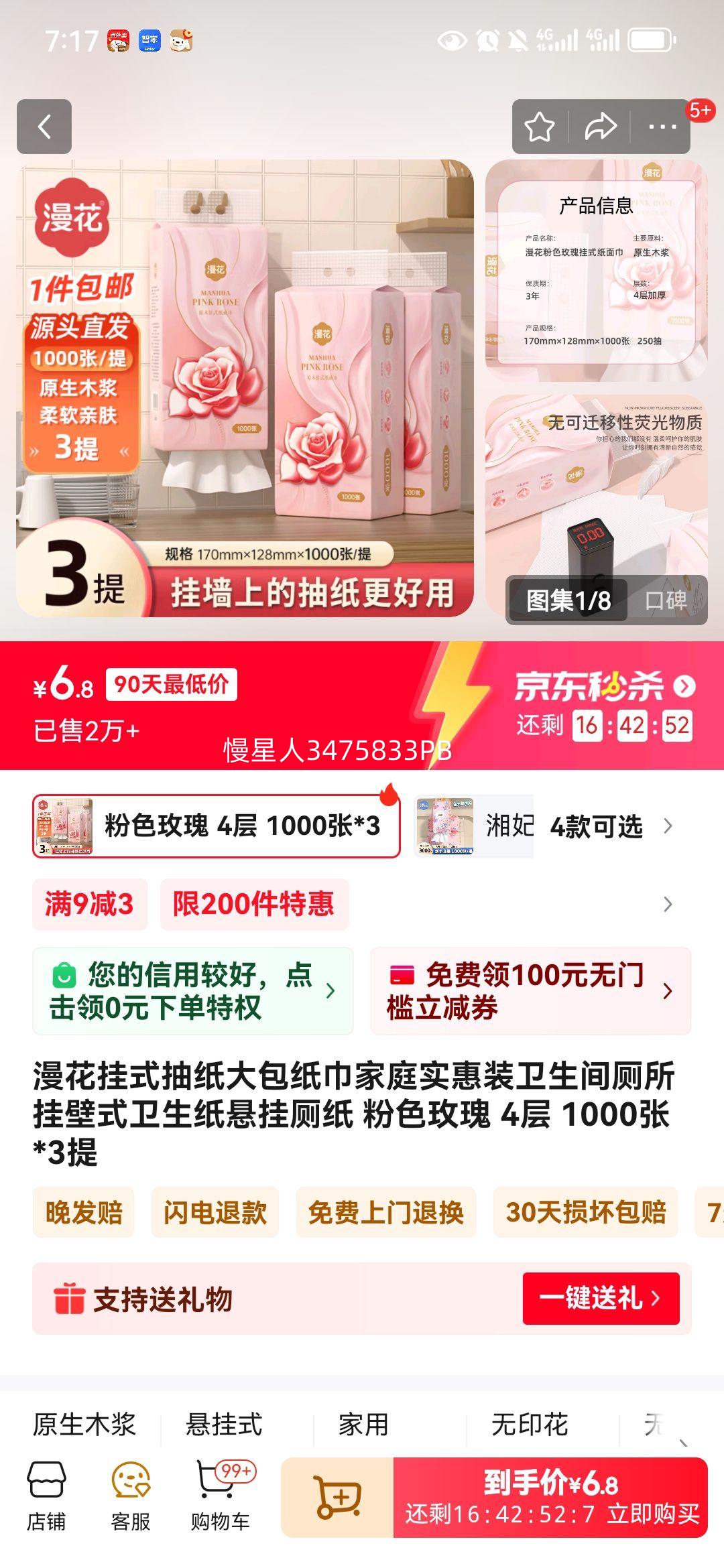Open the 京东秒杀 flash sale page
724x1568 pixels.
[x=605, y=687]
